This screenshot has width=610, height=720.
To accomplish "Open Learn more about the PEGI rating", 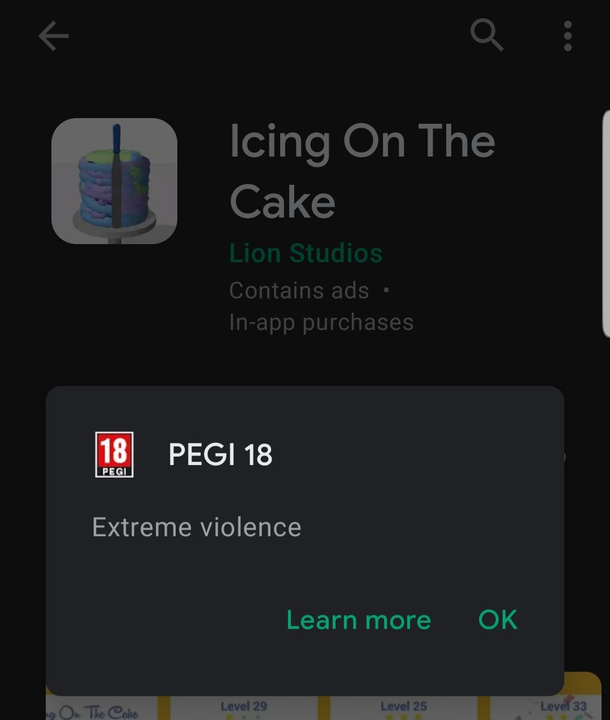I will coord(358,620).
